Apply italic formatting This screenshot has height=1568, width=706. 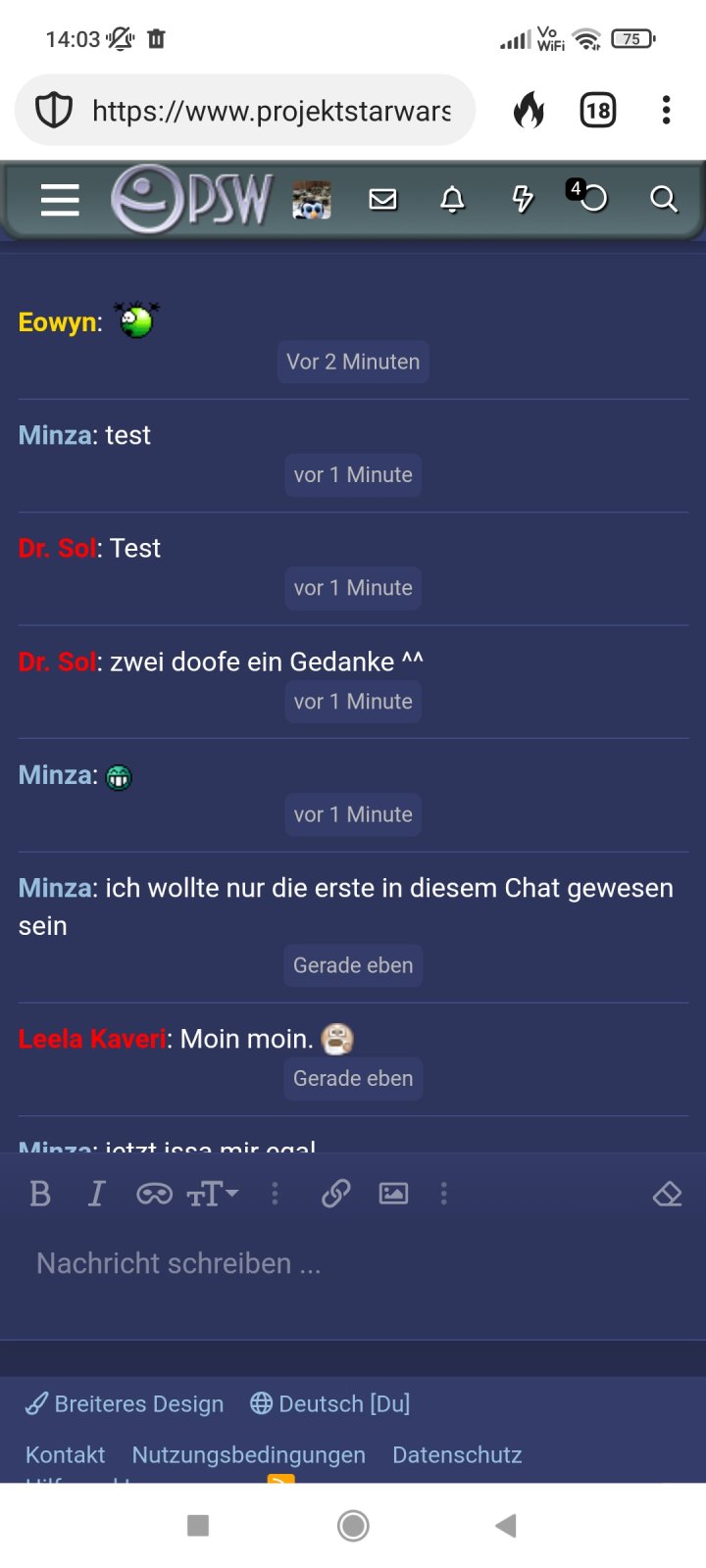(x=96, y=1194)
